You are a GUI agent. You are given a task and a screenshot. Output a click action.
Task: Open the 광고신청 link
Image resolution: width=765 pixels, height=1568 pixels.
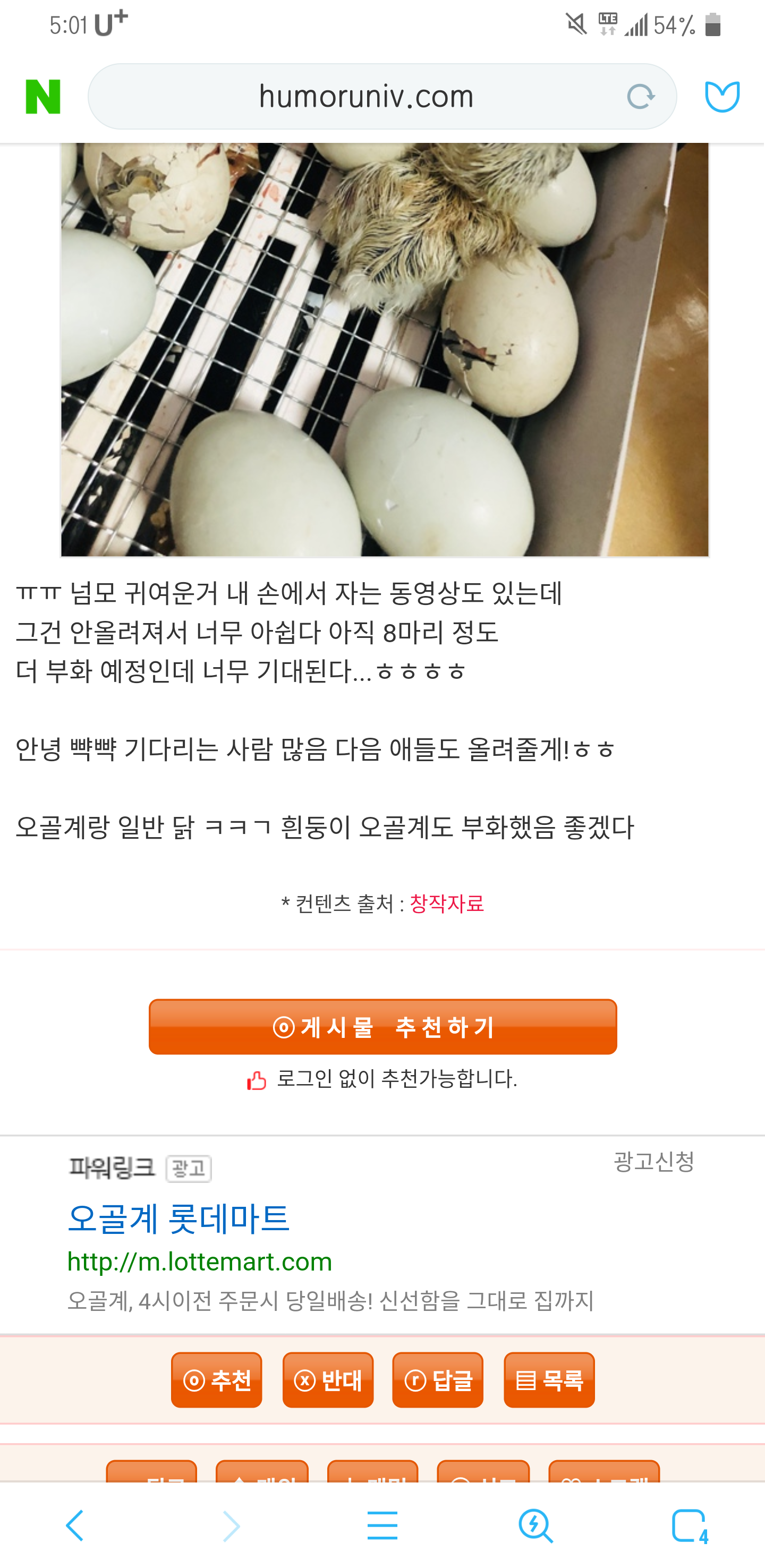click(x=653, y=1161)
